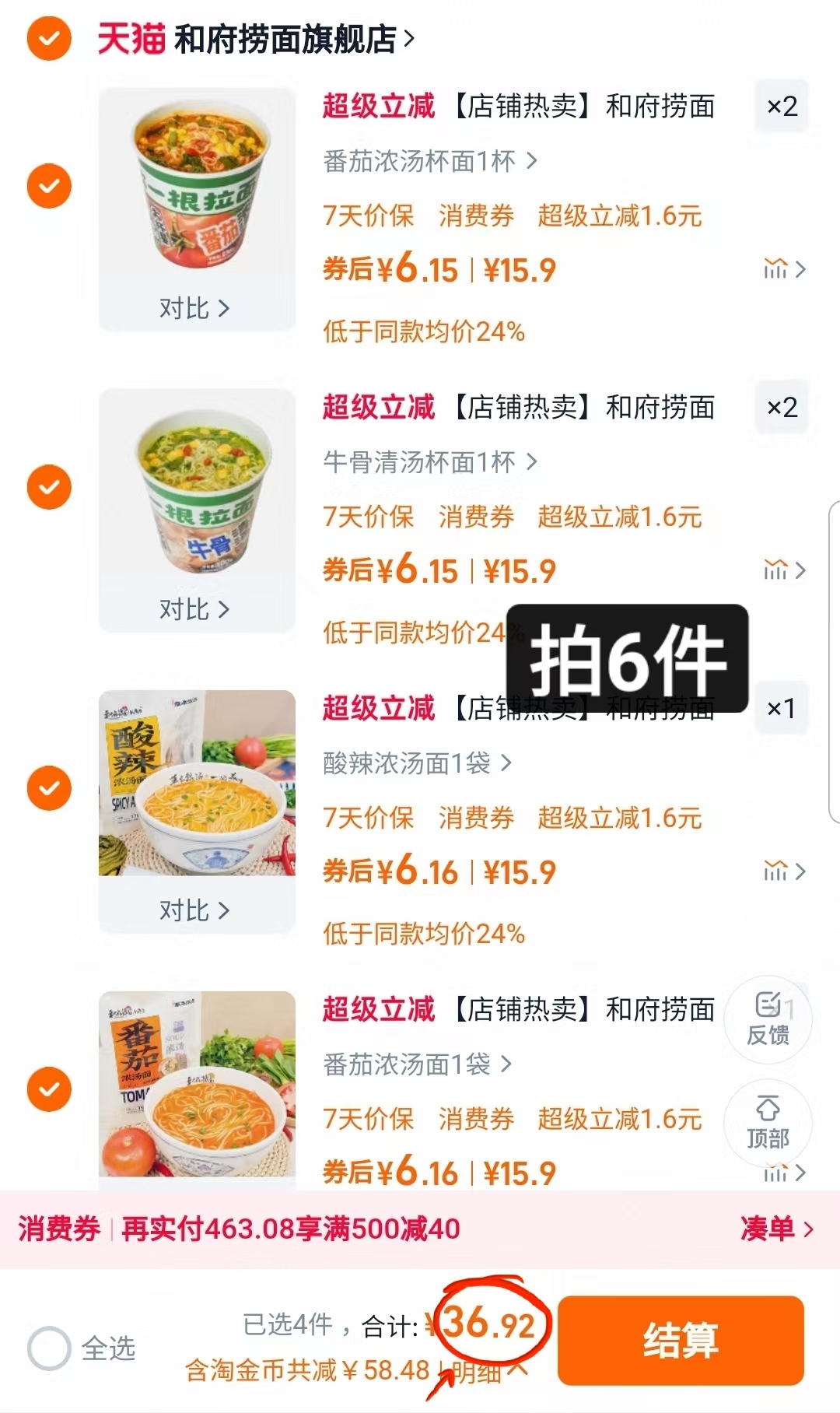Click the ×2 quantity for 牛骨清汤杯面
This screenshot has height=1413, width=840.
(782, 408)
